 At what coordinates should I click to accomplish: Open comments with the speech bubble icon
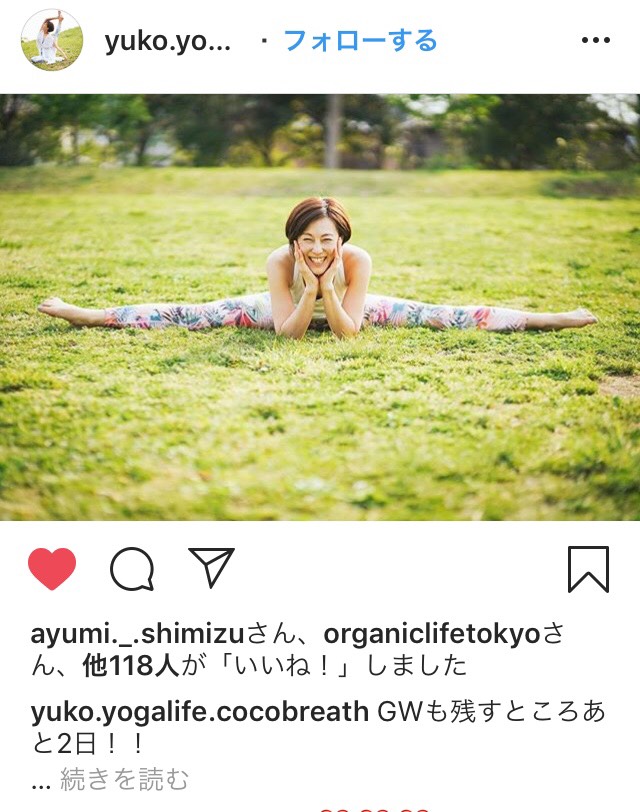coord(132,570)
